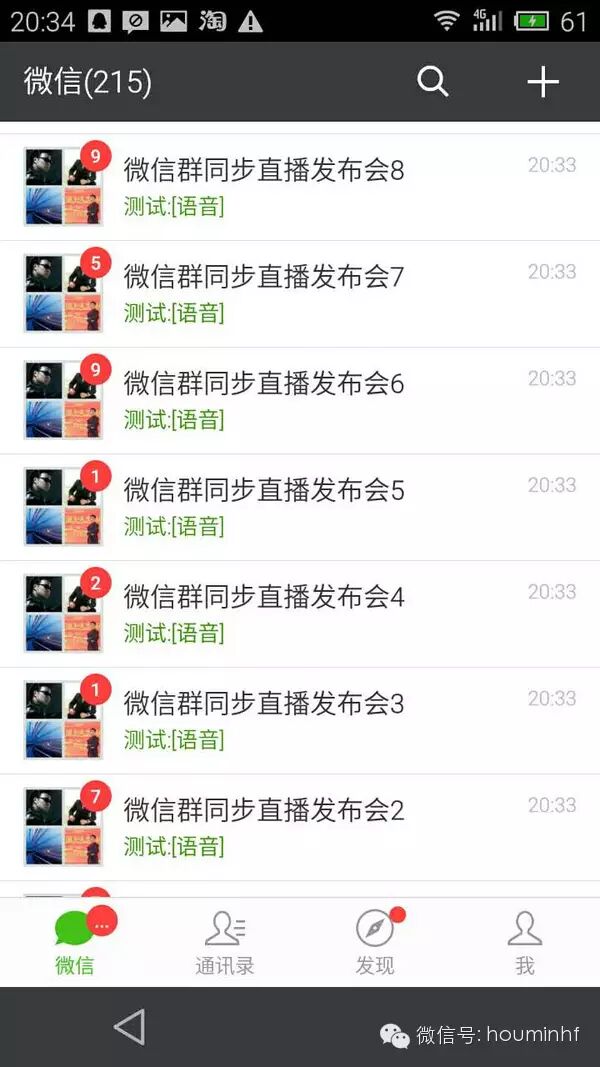Screen dimensions: 600x1067
Task: Switch to the 发现 discover tab
Action: [x=375, y=942]
